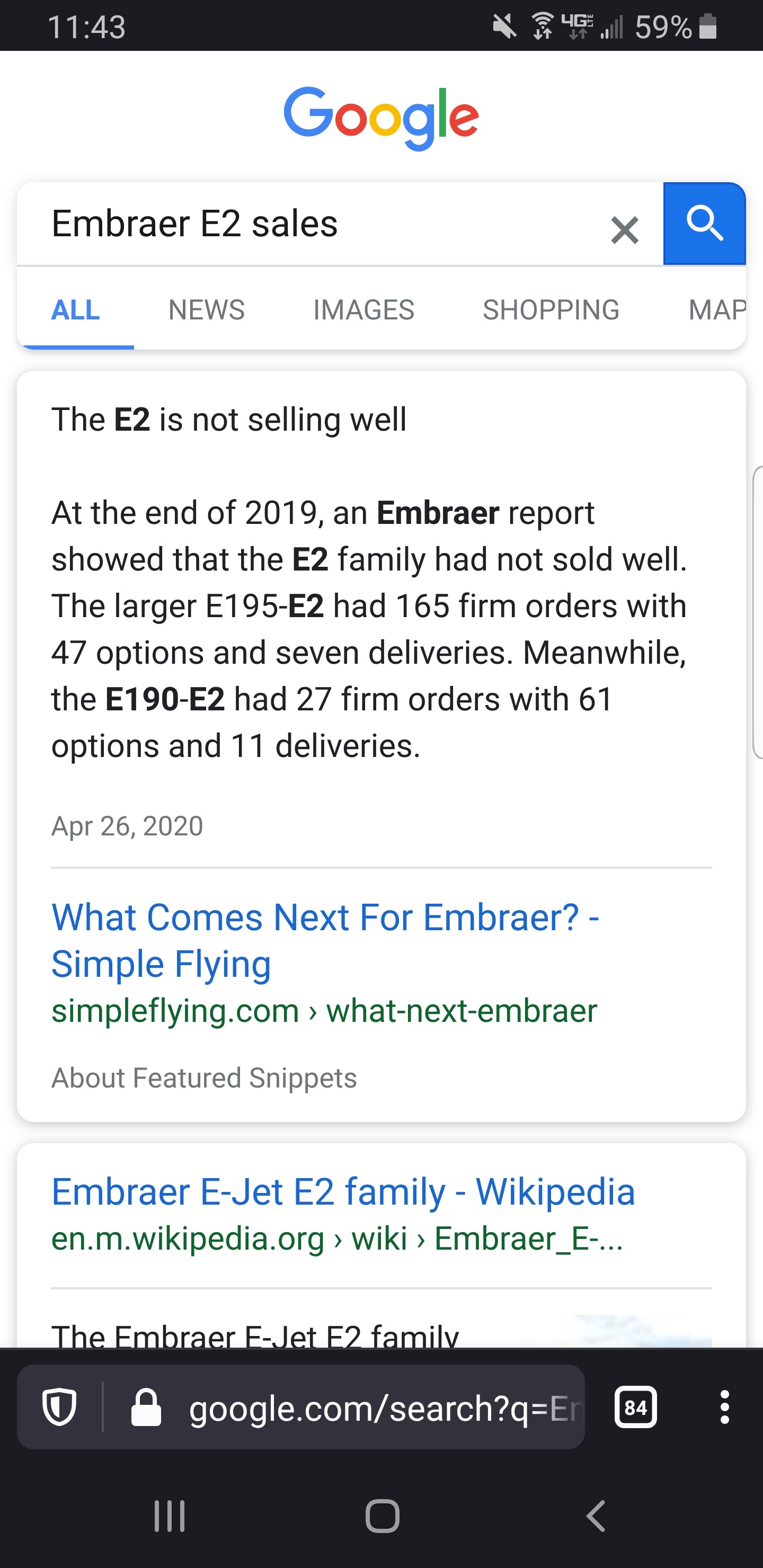View the 84 open browser tabs
The height and width of the screenshot is (1568, 763).
click(x=635, y=1407)
